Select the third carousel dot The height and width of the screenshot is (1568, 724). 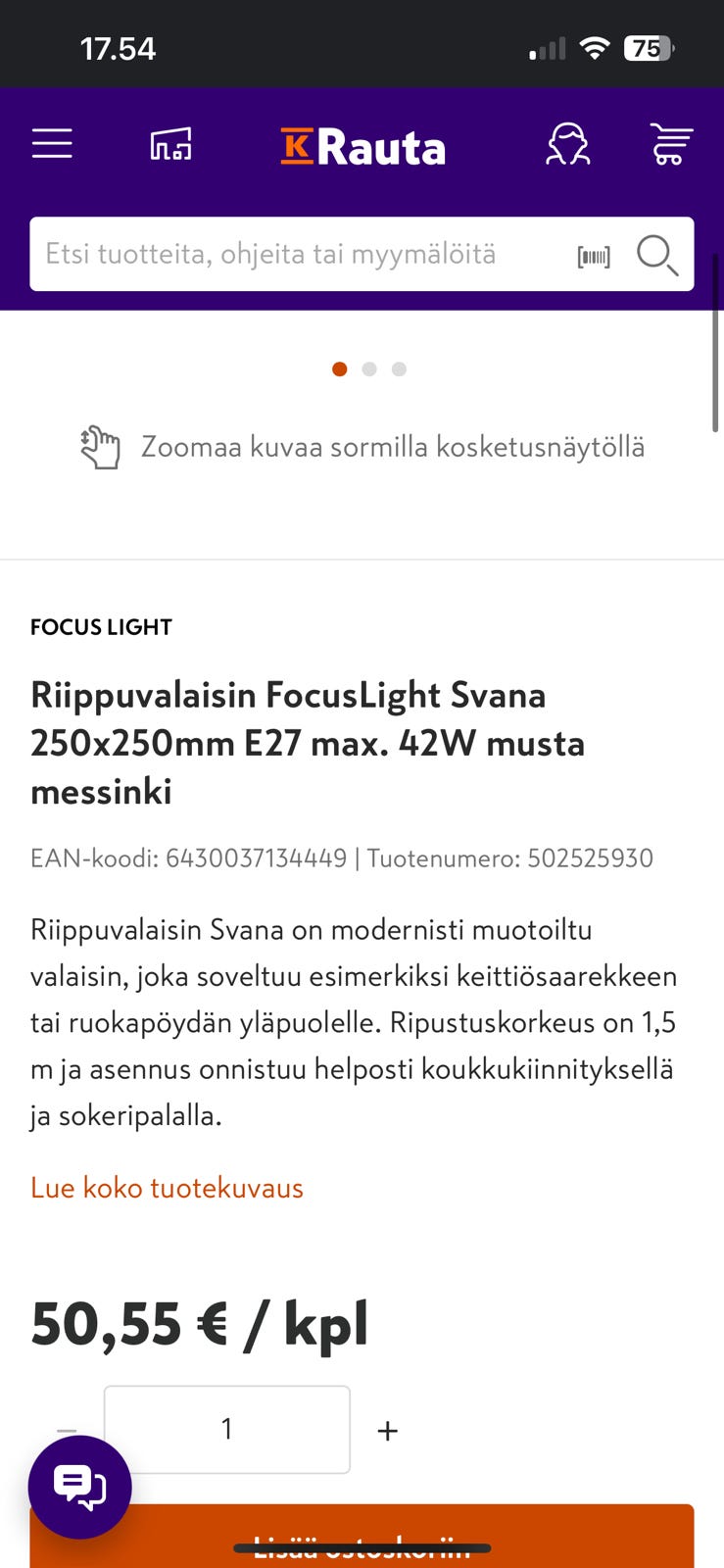(399, 369)
